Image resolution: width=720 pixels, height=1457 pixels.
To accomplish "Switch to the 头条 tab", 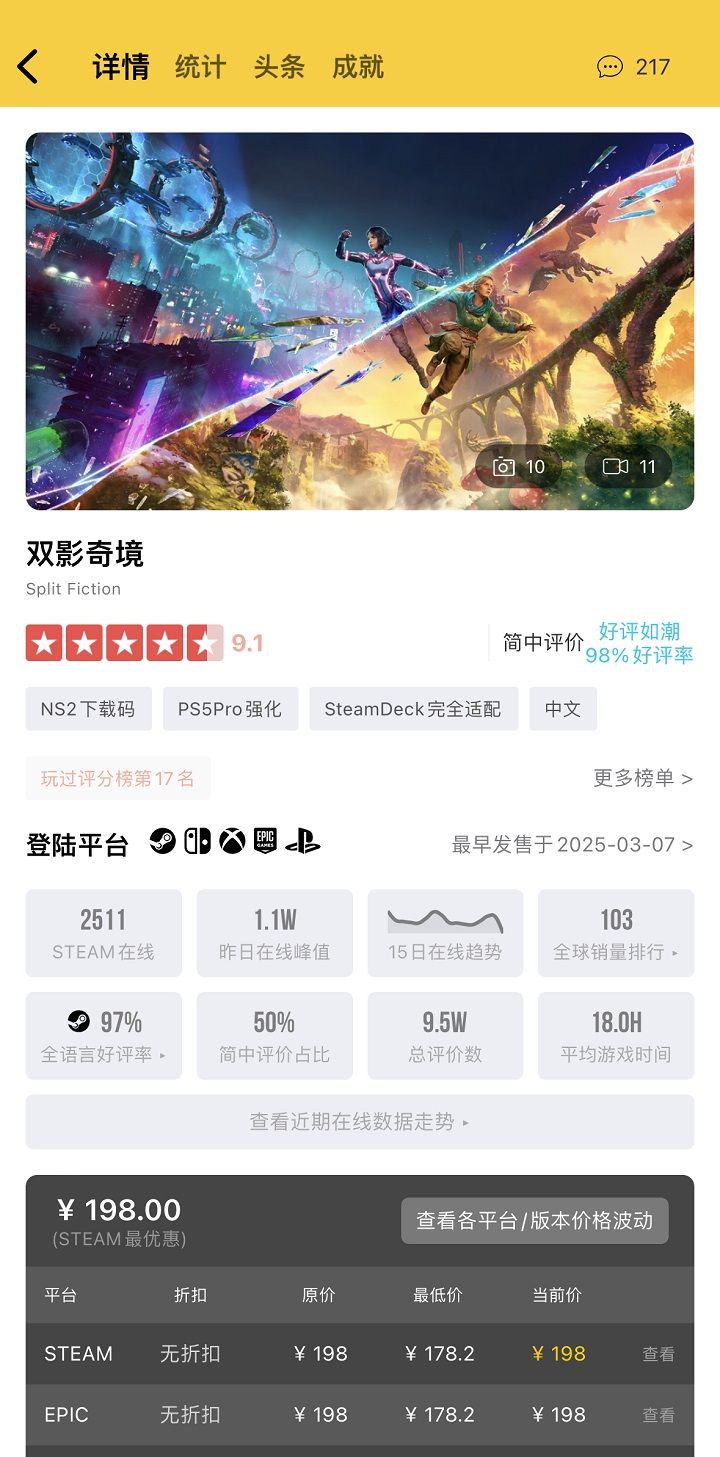I will coord(279,67).
